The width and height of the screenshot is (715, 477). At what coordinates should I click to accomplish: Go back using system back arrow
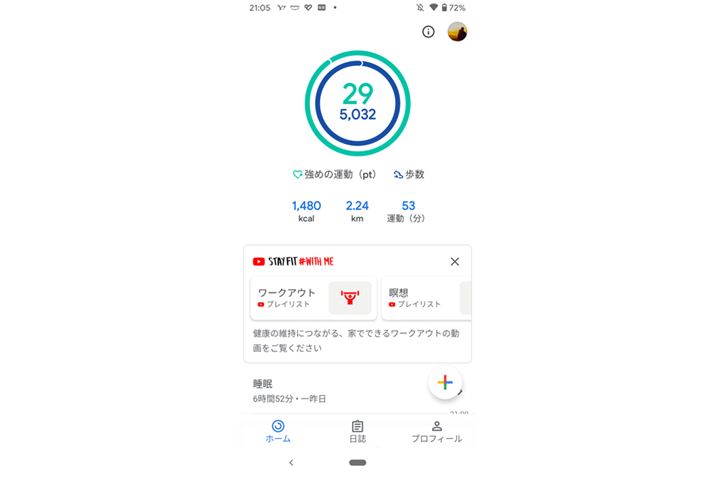point(291,463)
